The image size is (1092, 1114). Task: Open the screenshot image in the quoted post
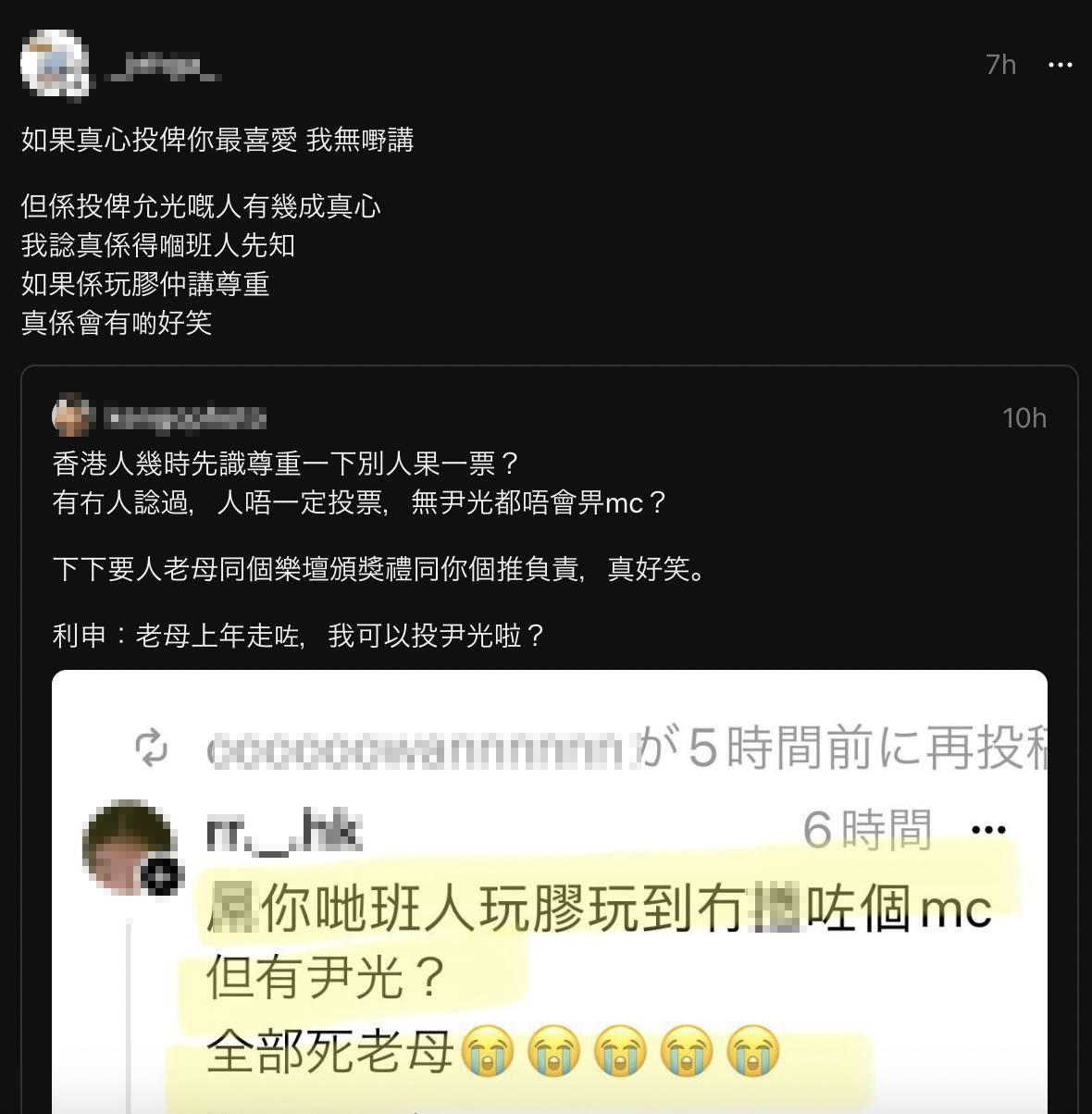(549, 890)
